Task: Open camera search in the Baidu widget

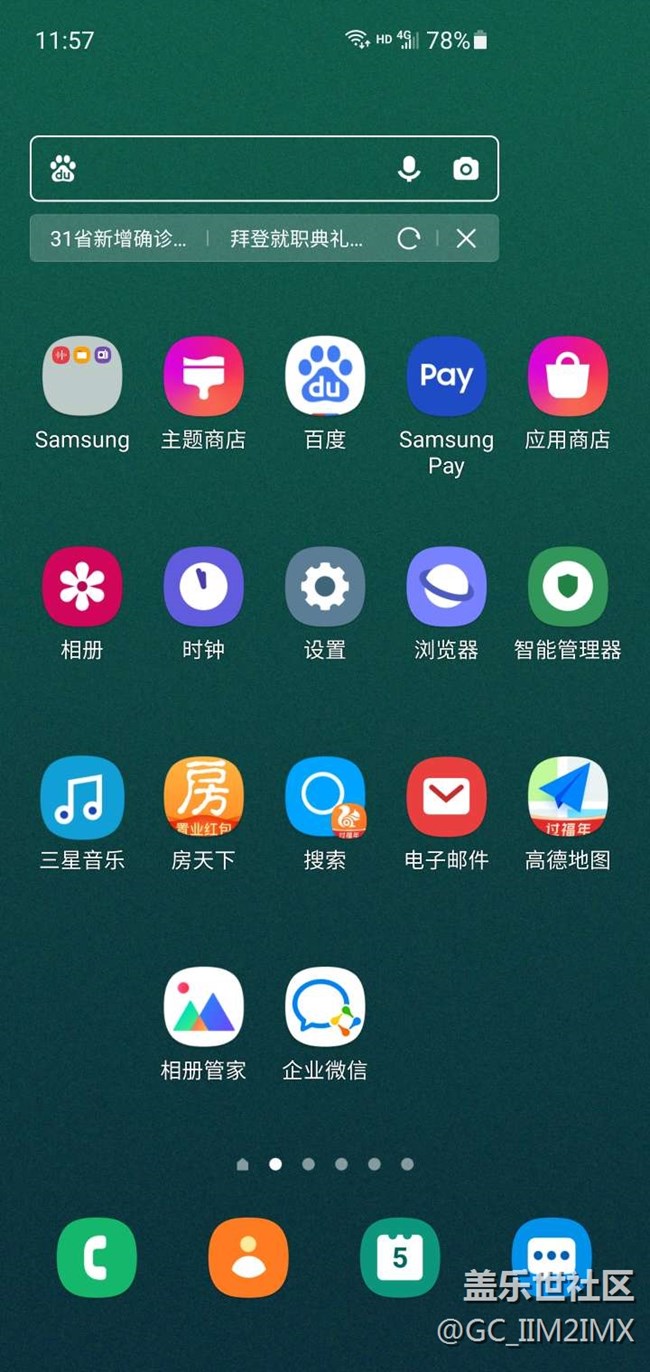Action: coord(466,169)
